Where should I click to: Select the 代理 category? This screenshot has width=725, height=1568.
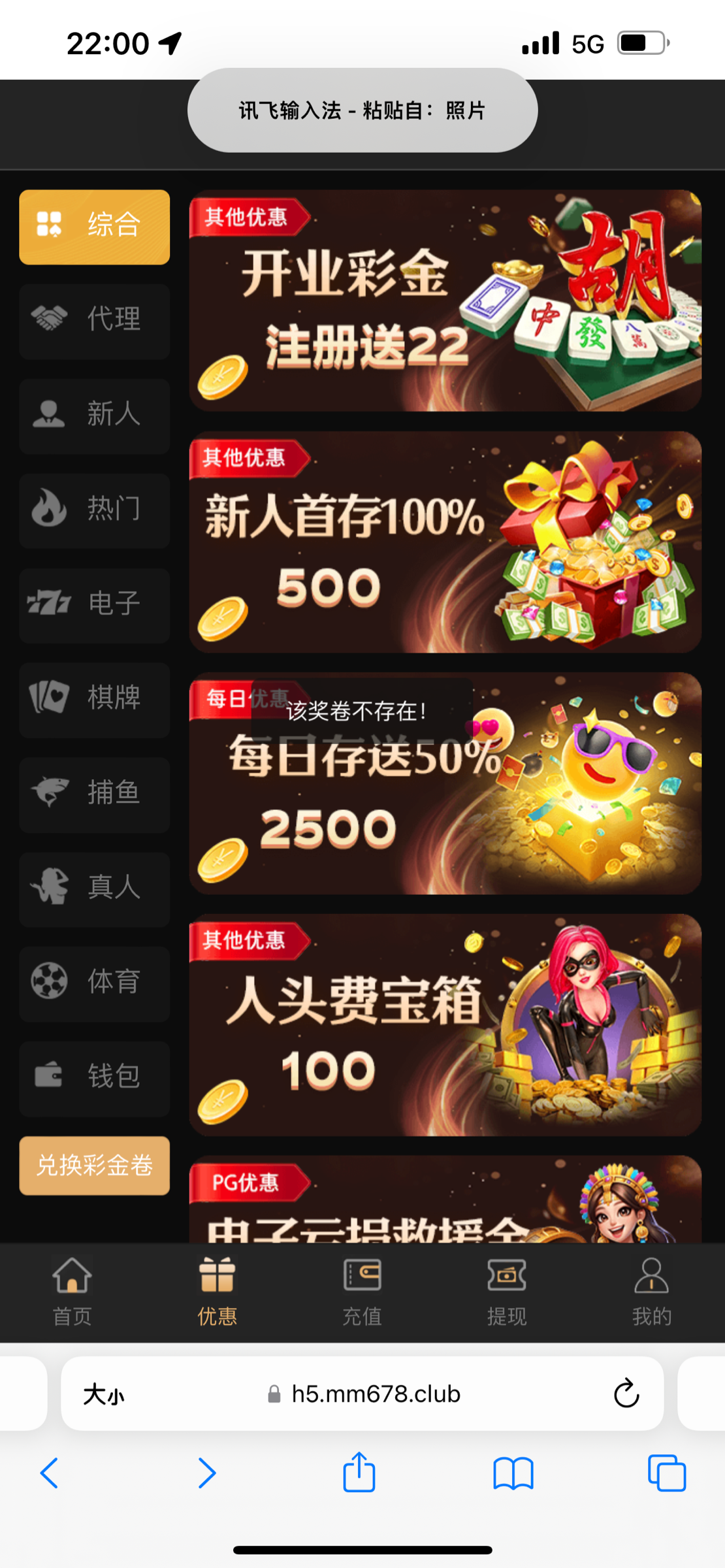(x=95, y=320)
